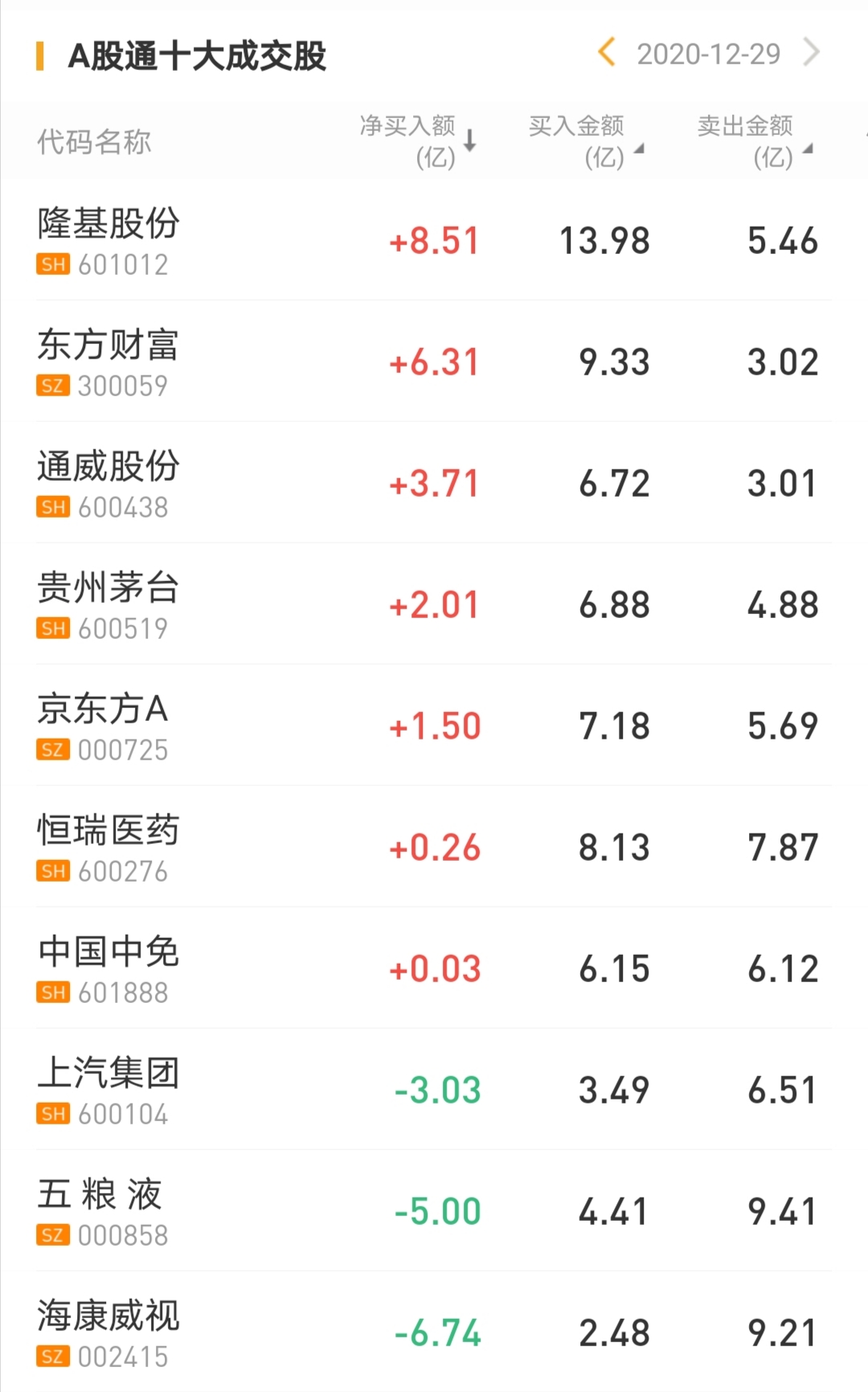View 中国中免 stock row
The width and height of the screenshot is (868, 1392).
coord(108,968)
